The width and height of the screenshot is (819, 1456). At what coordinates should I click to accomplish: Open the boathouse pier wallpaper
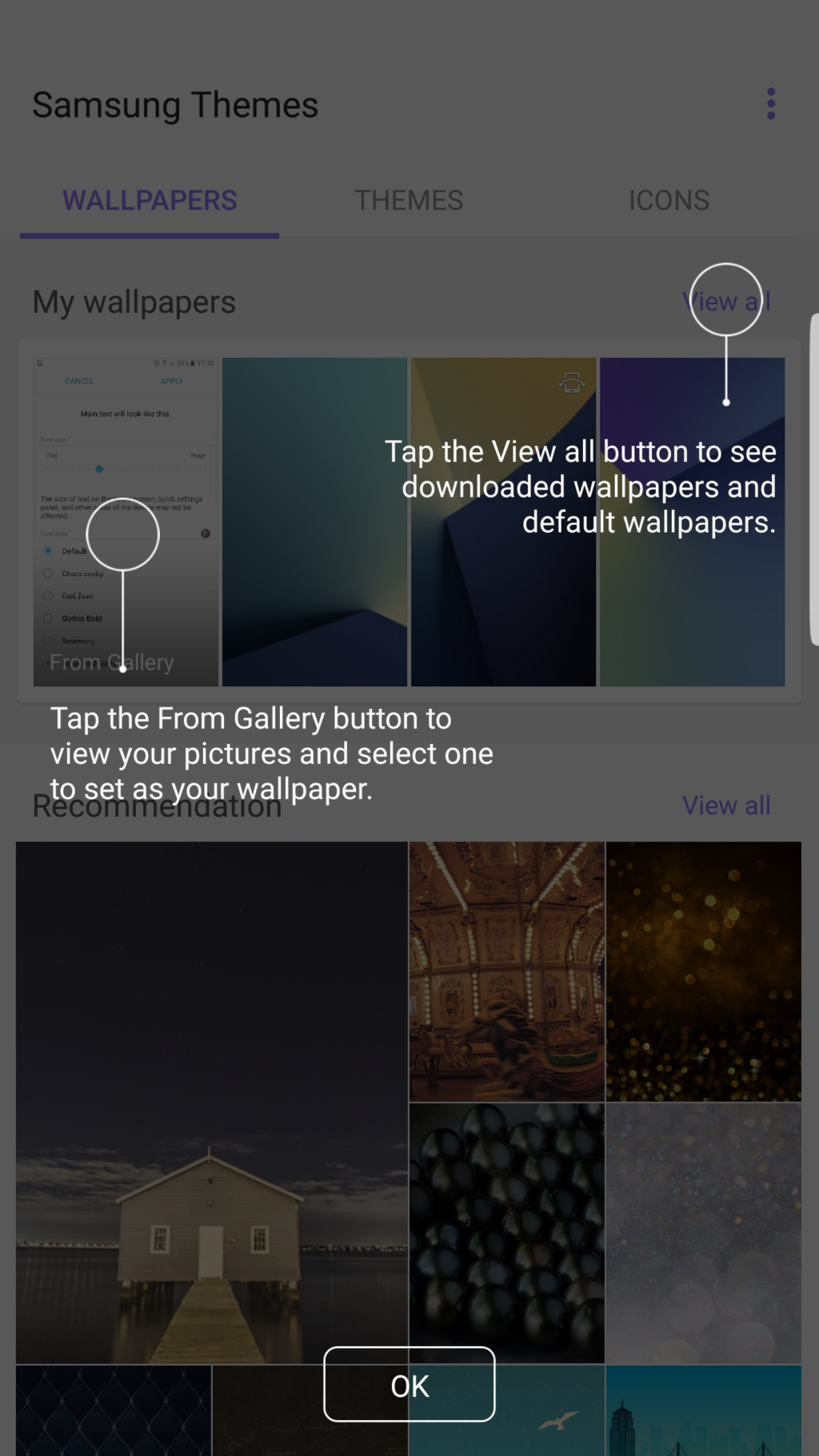[212, 1102]
